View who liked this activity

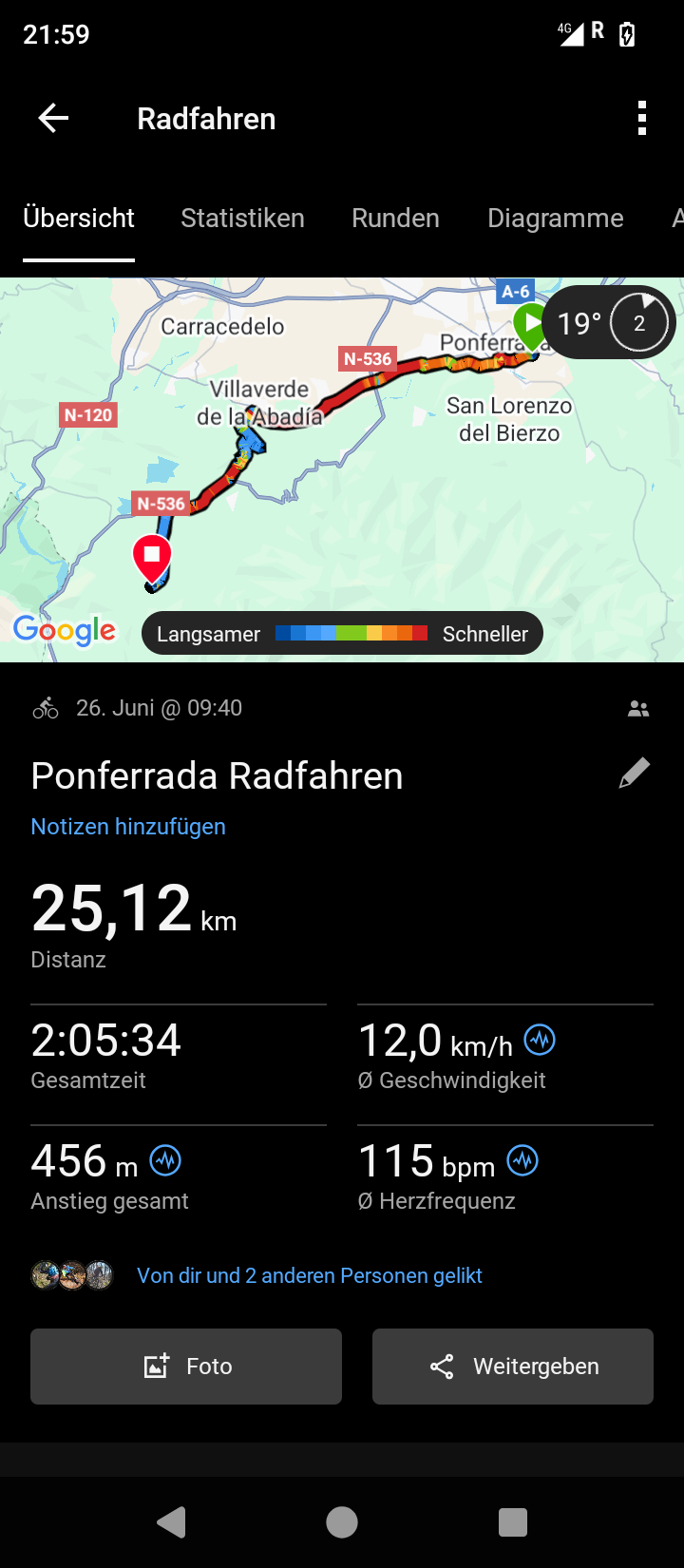(309, 1275)
